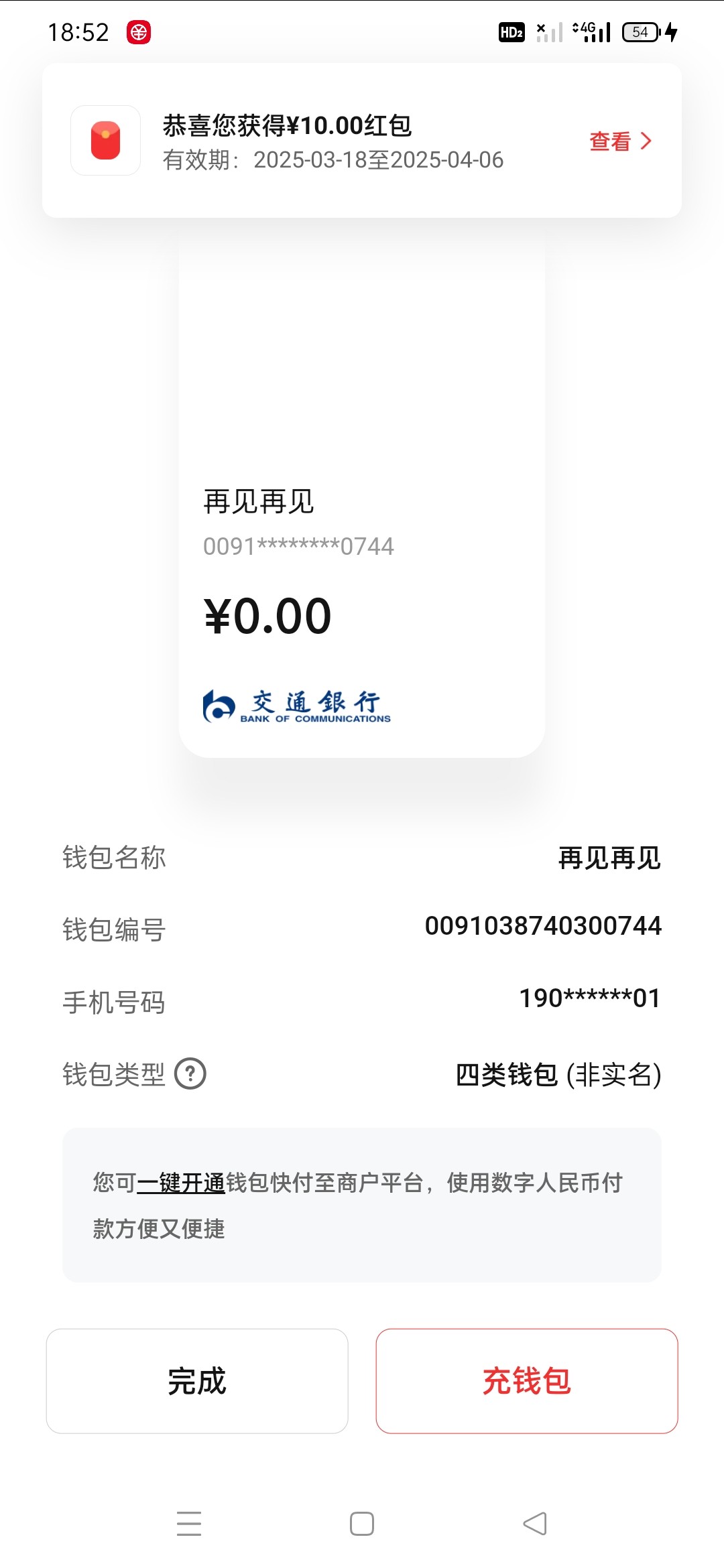Tap 查看 to view the ¥10.00 red packet

click(620, 141)
